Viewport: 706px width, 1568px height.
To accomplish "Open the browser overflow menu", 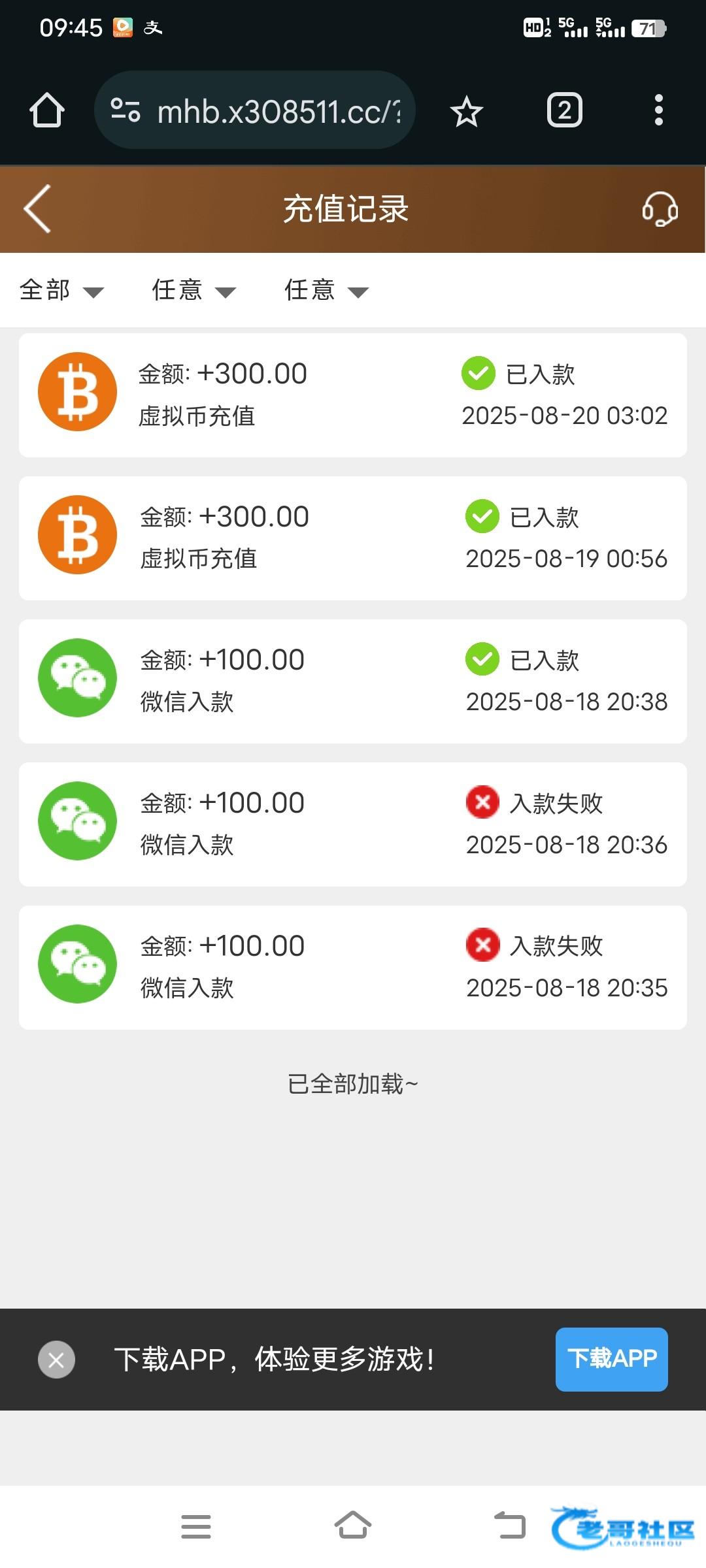I will 658,110.
